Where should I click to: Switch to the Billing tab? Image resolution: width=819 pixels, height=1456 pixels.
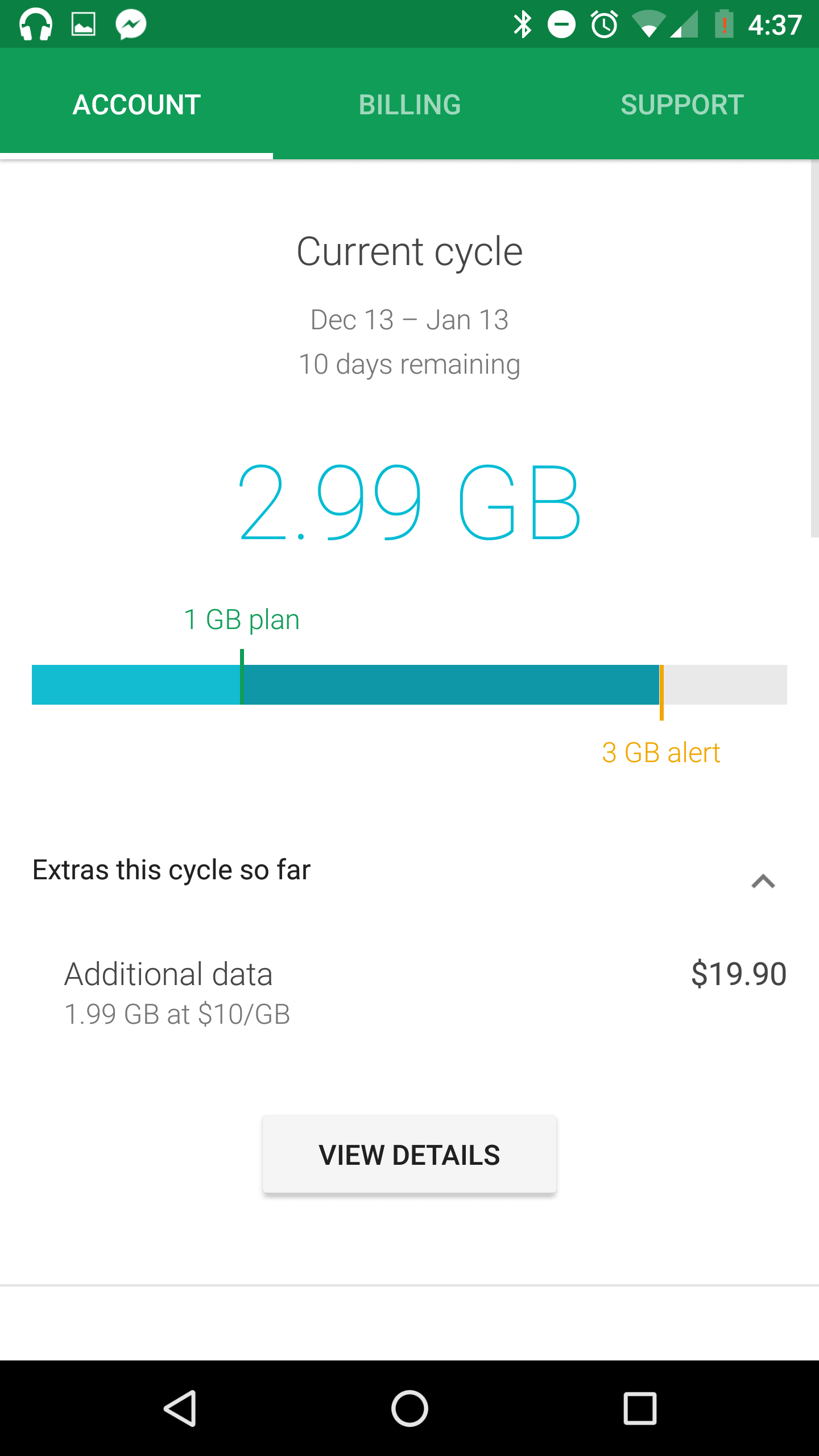click(409, 105)
